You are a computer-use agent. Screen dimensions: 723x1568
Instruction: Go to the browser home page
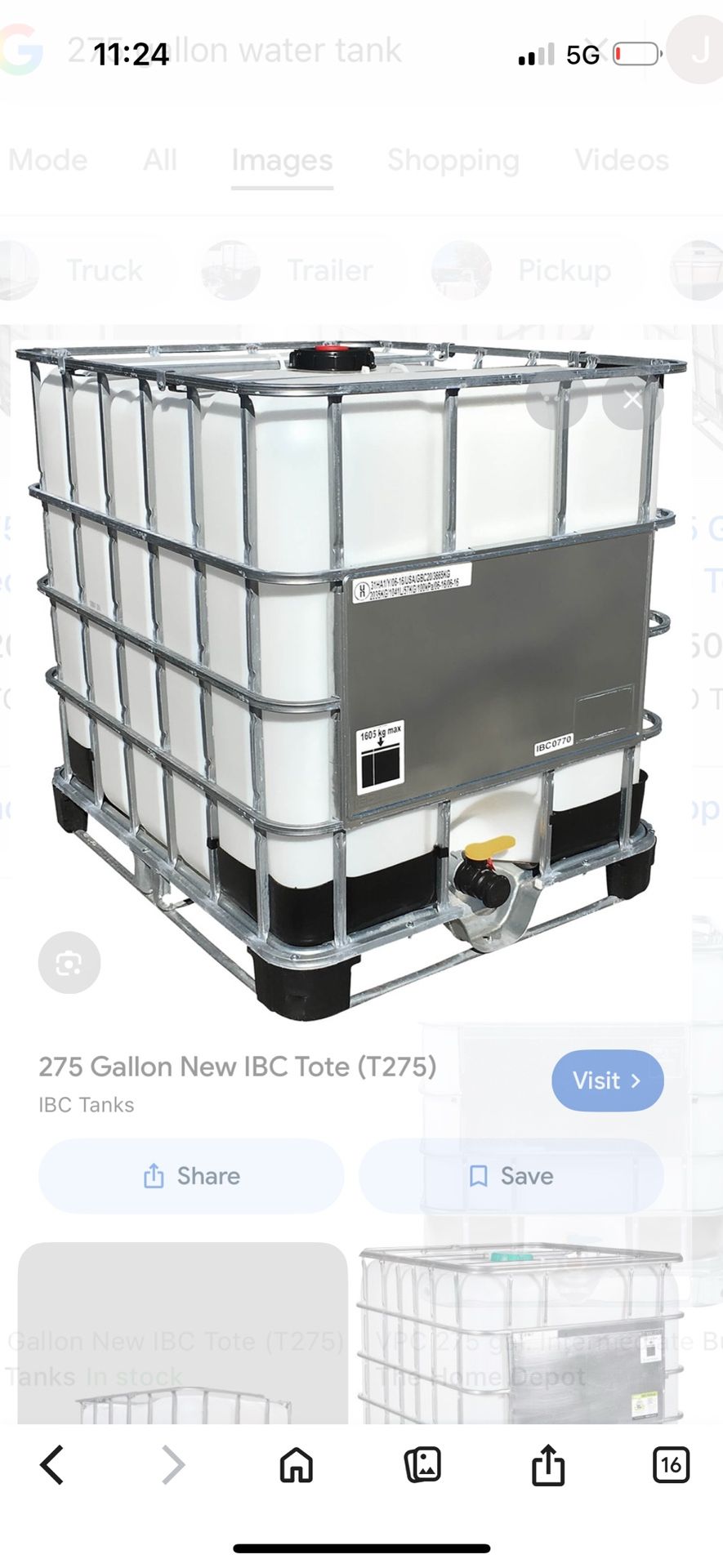(297, 1464)
